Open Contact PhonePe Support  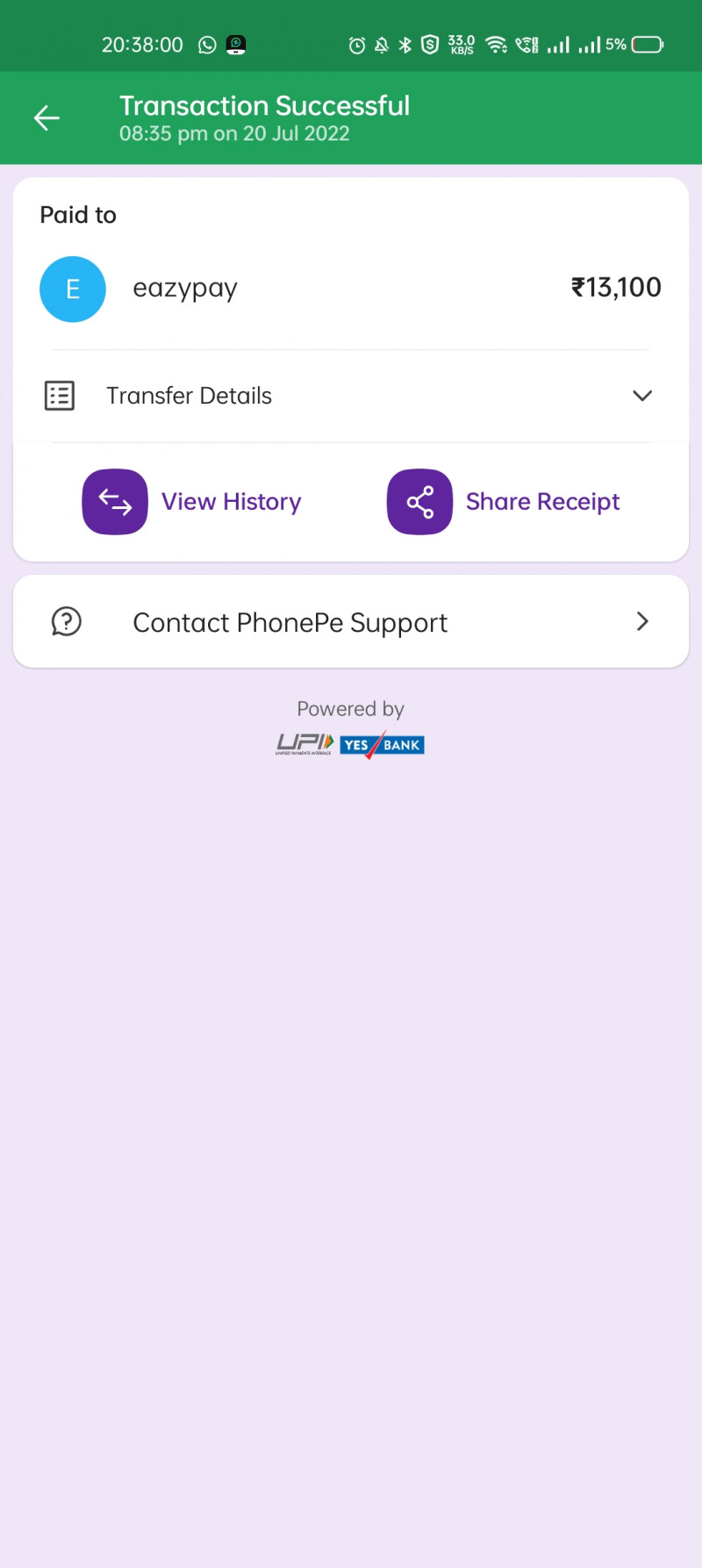click(351, 622)
